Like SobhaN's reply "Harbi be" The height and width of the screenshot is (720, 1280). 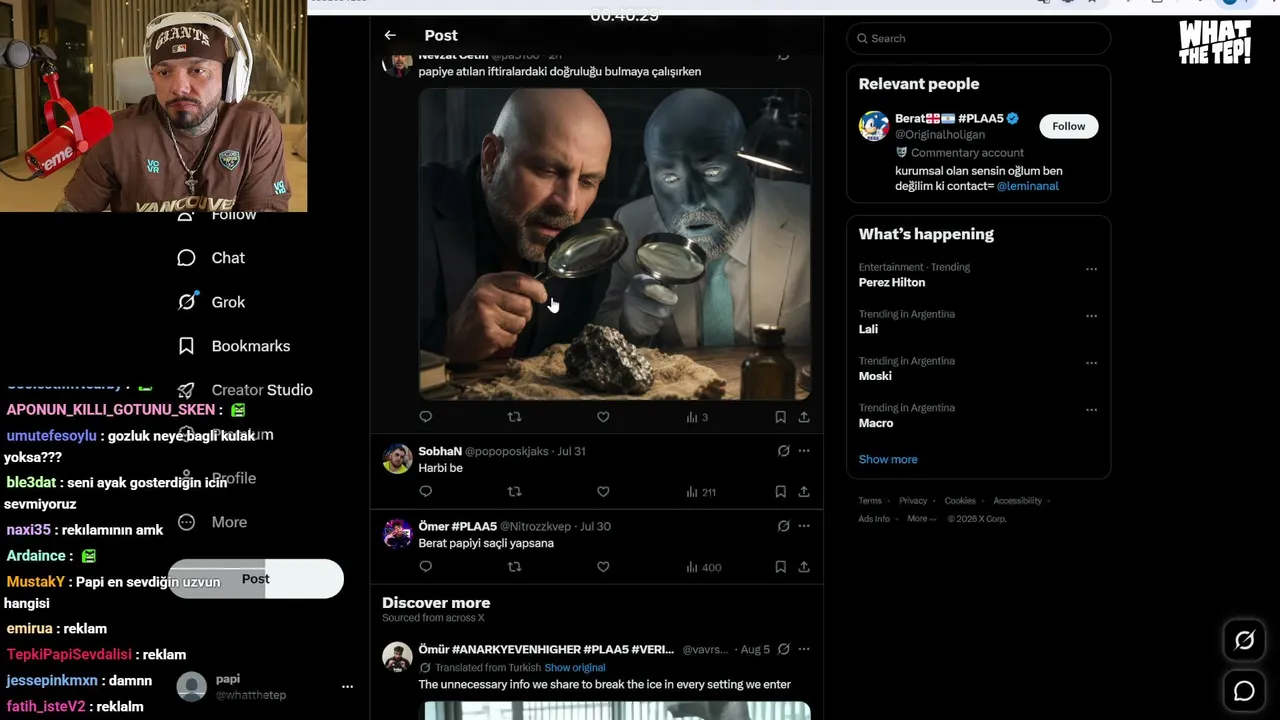click(603, 491)
